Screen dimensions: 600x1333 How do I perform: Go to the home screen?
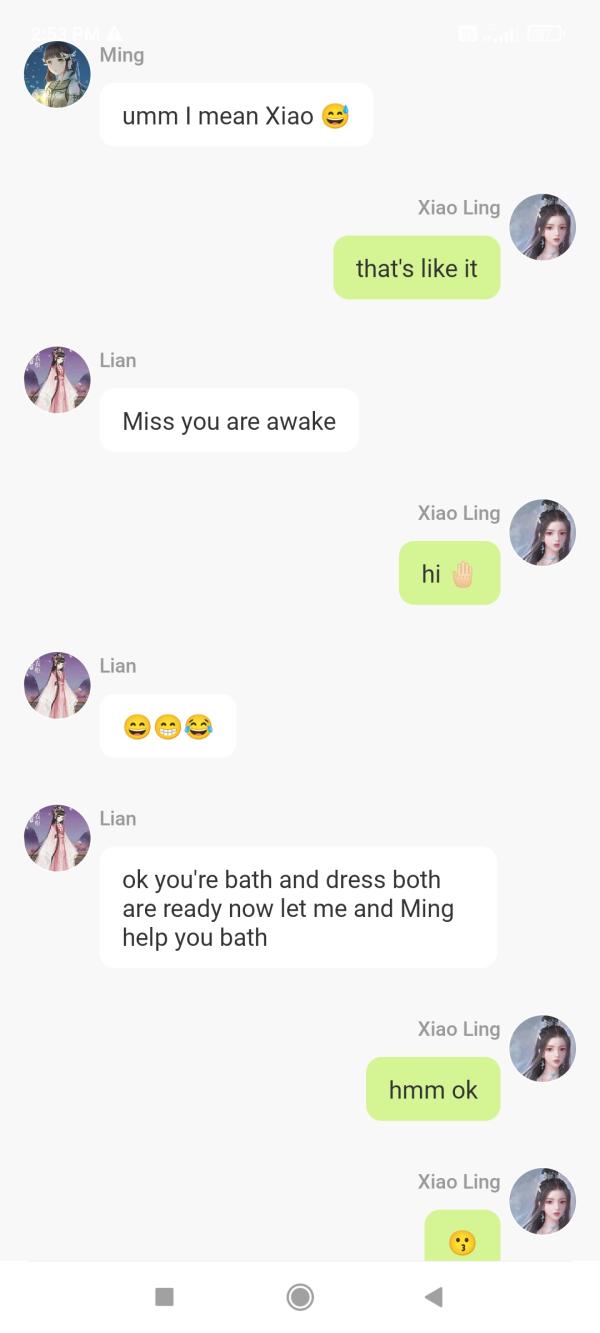click(300, 1297)
